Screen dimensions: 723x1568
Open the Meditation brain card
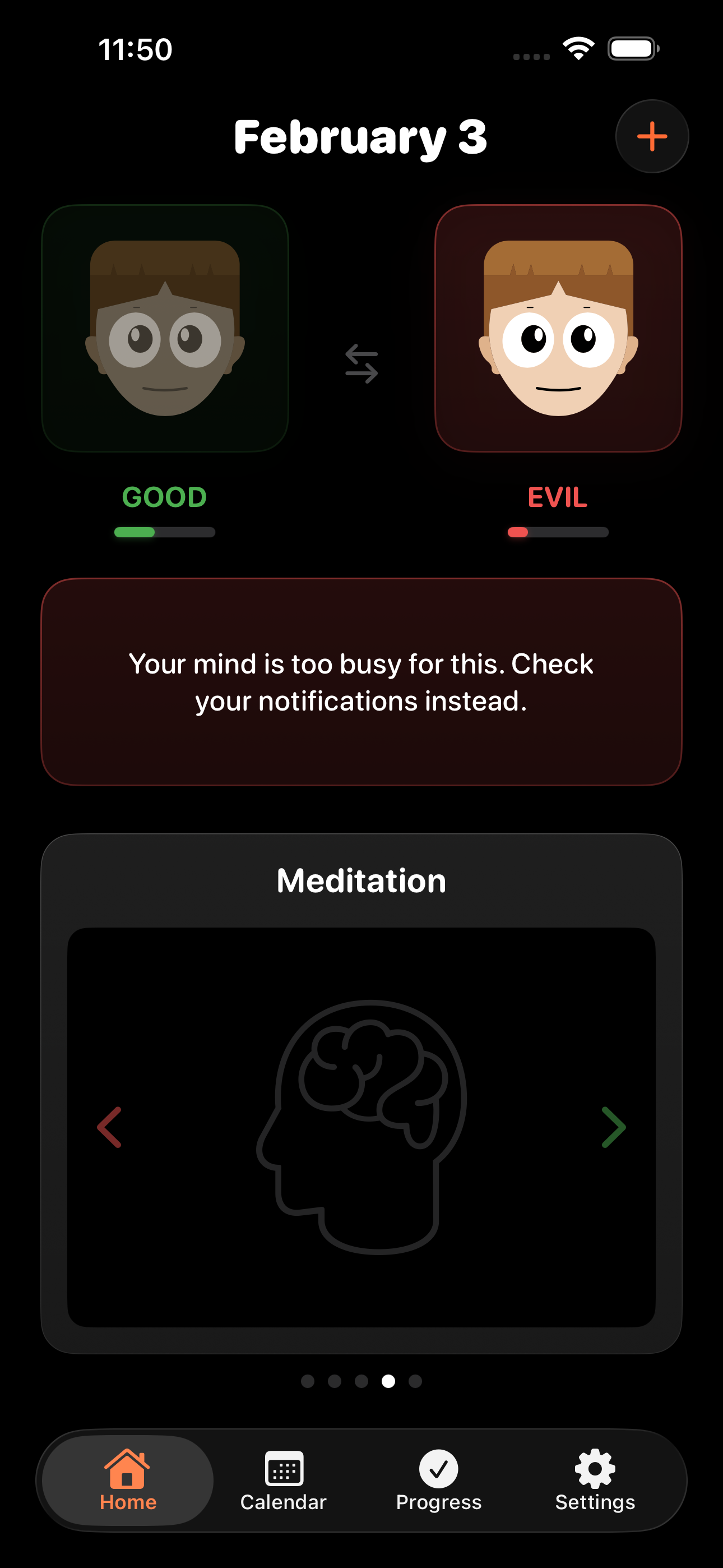pos(361,1126)
